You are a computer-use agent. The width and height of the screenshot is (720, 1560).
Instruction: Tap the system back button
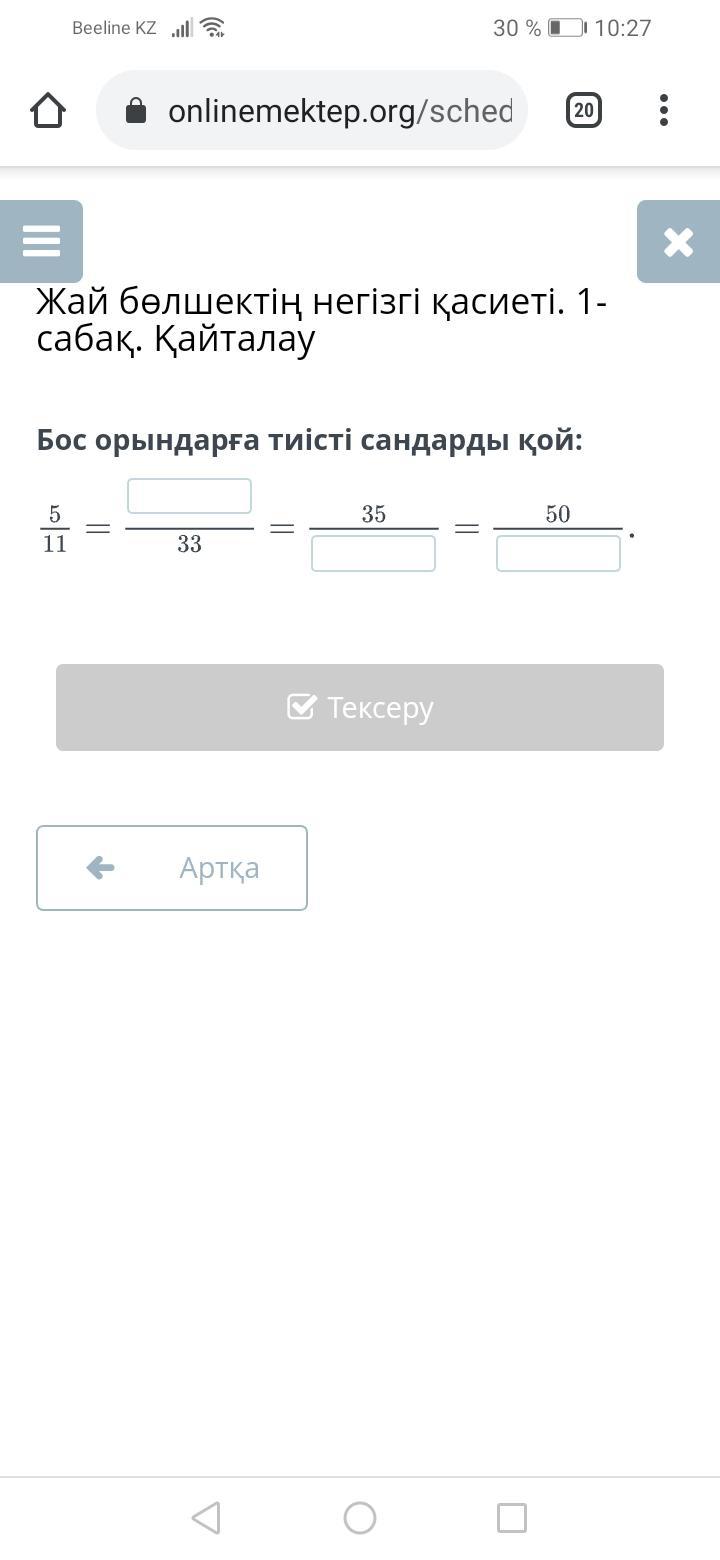(x=206, y=1518)
